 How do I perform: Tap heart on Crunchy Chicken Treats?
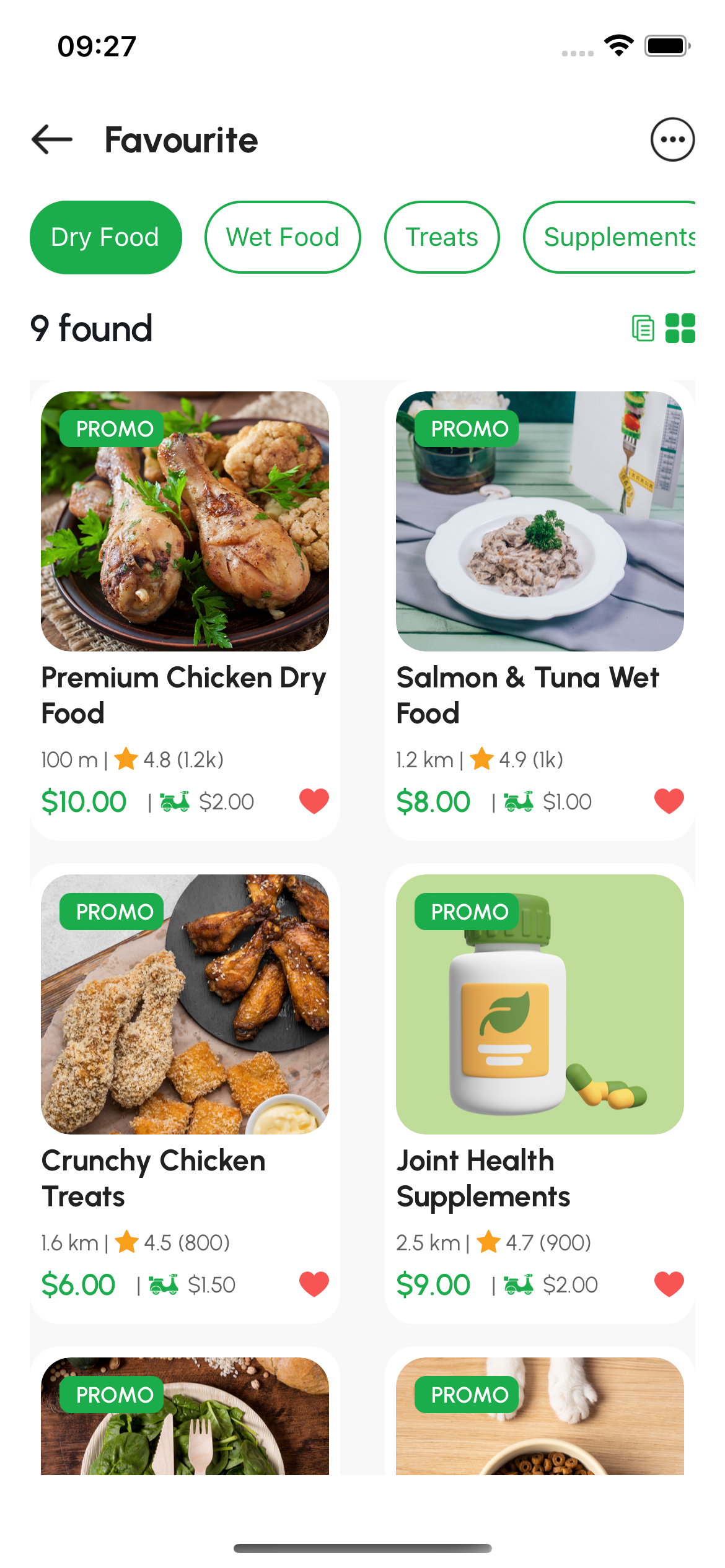(314, 1284)
